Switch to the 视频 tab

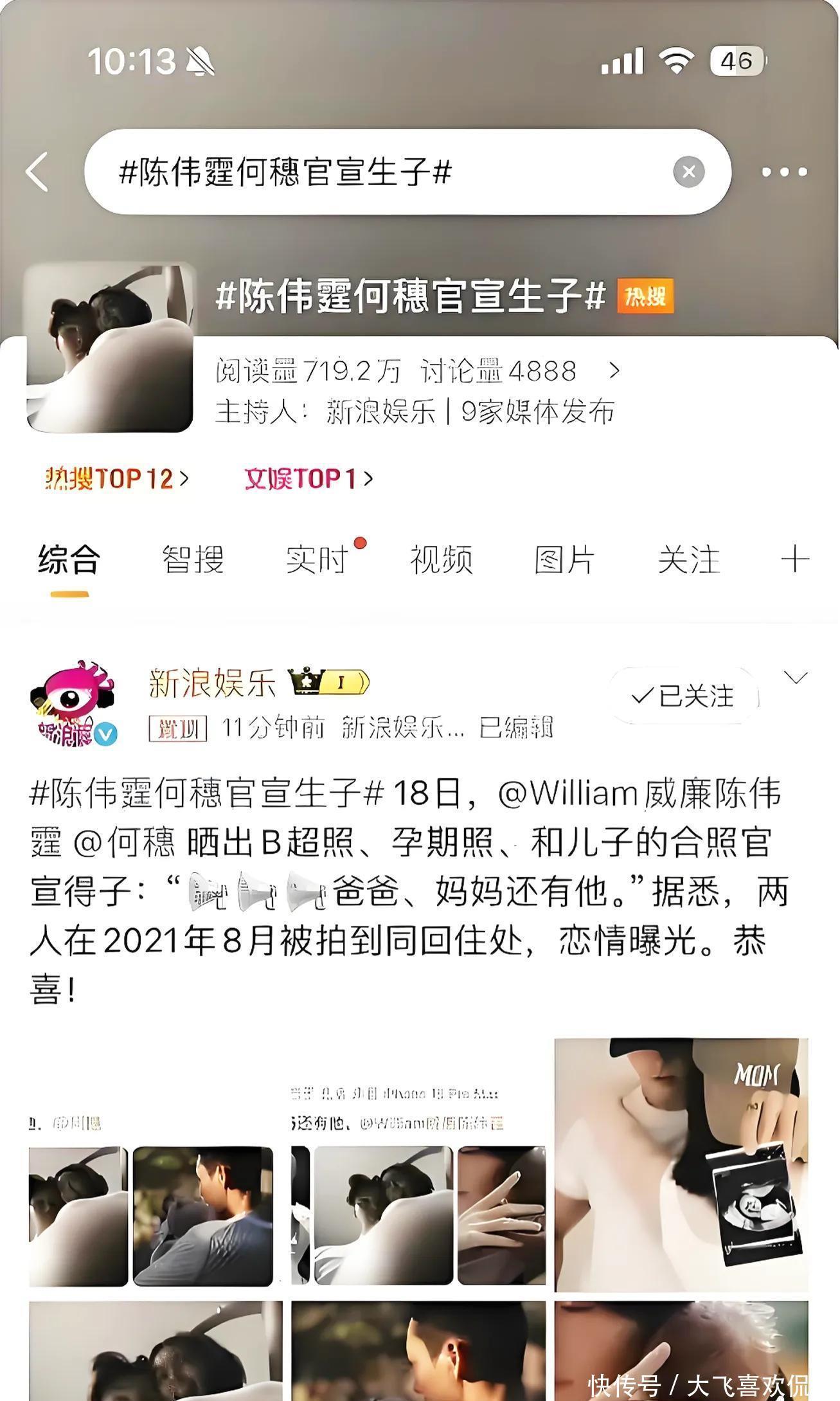pos(442,559)
